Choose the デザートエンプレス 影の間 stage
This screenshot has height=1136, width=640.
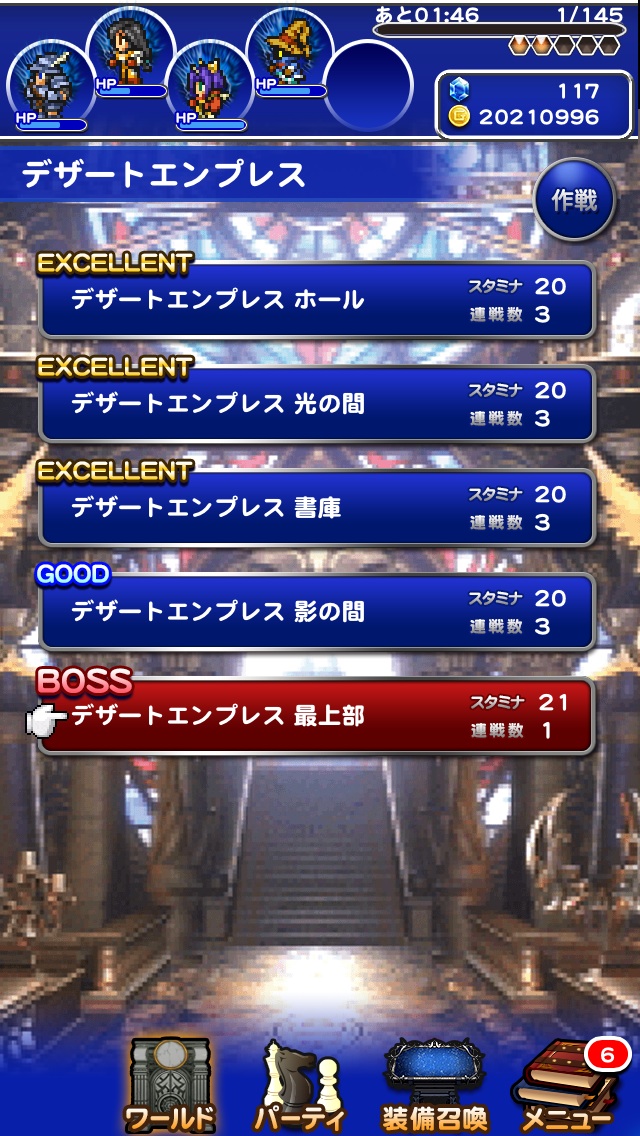pyautogui.click(x=317, y=612)
